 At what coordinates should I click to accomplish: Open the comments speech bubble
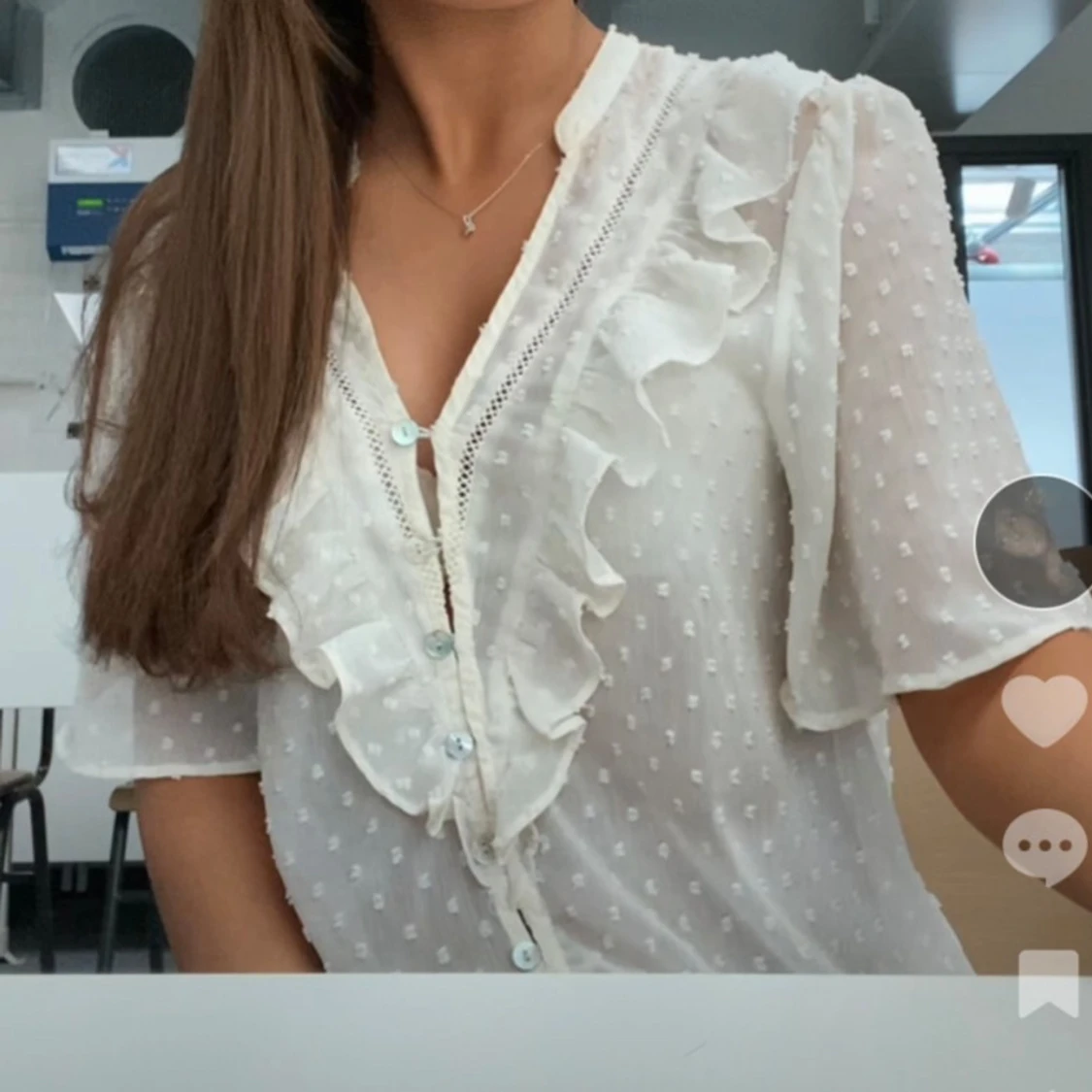(x=1043, y=846)
